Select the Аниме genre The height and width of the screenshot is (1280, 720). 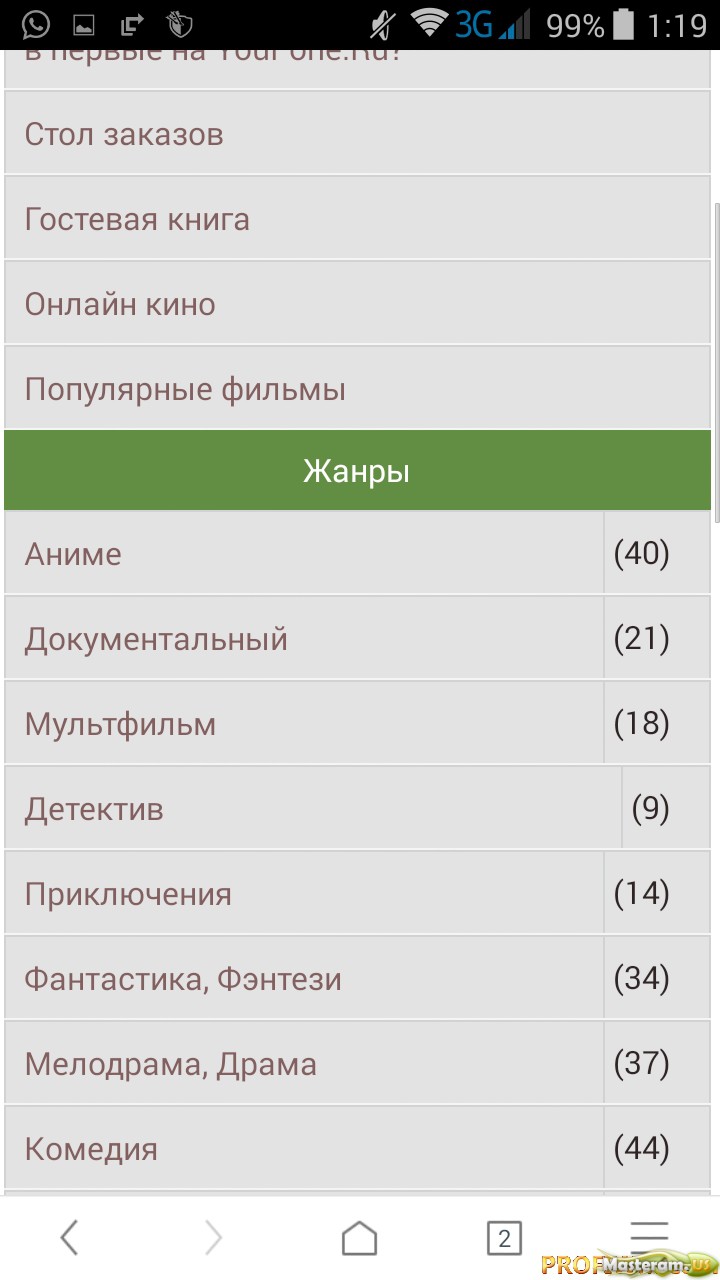(x=304, y=553)
